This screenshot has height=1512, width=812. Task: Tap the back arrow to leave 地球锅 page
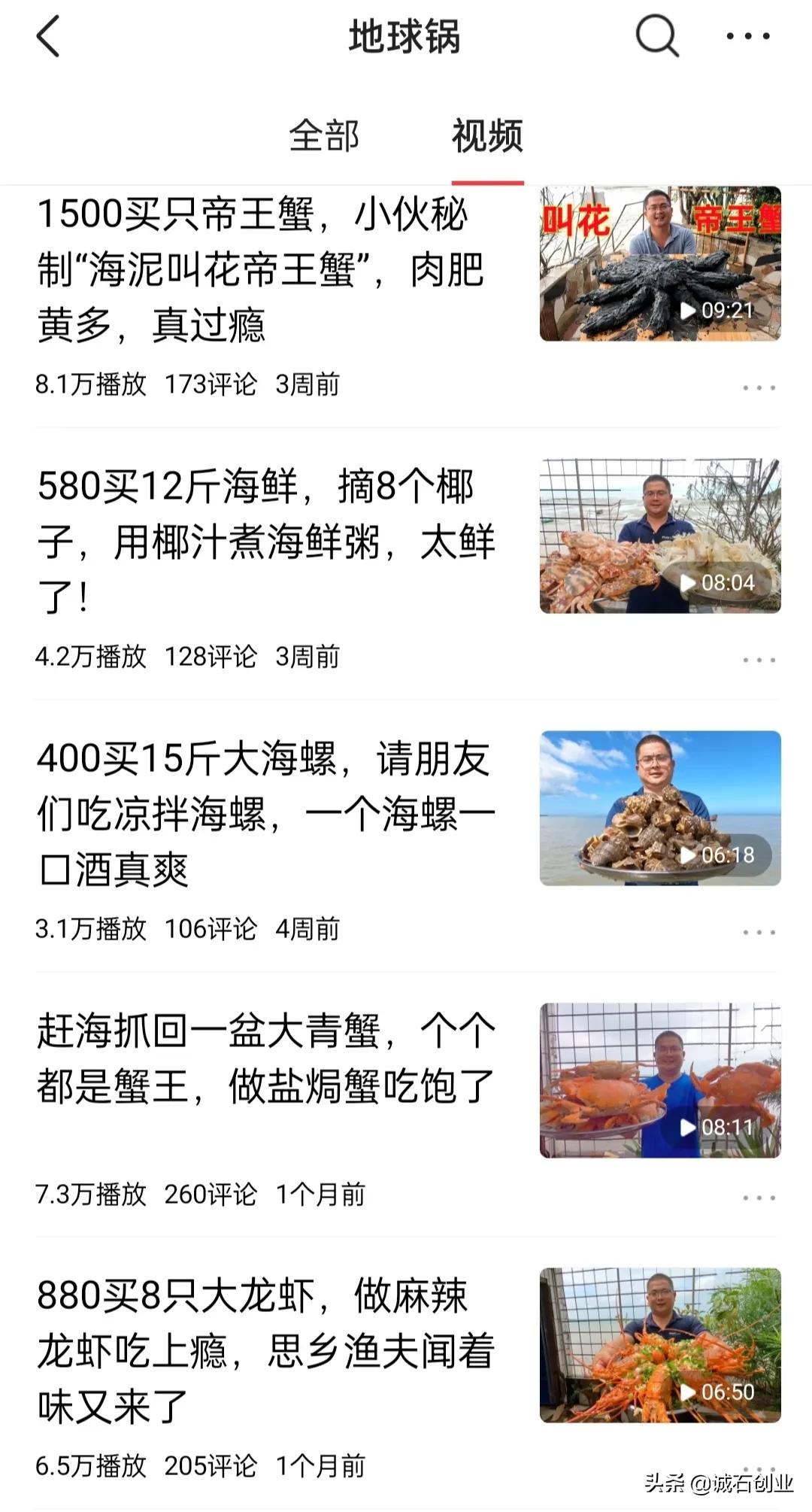[x=47, y=38]
